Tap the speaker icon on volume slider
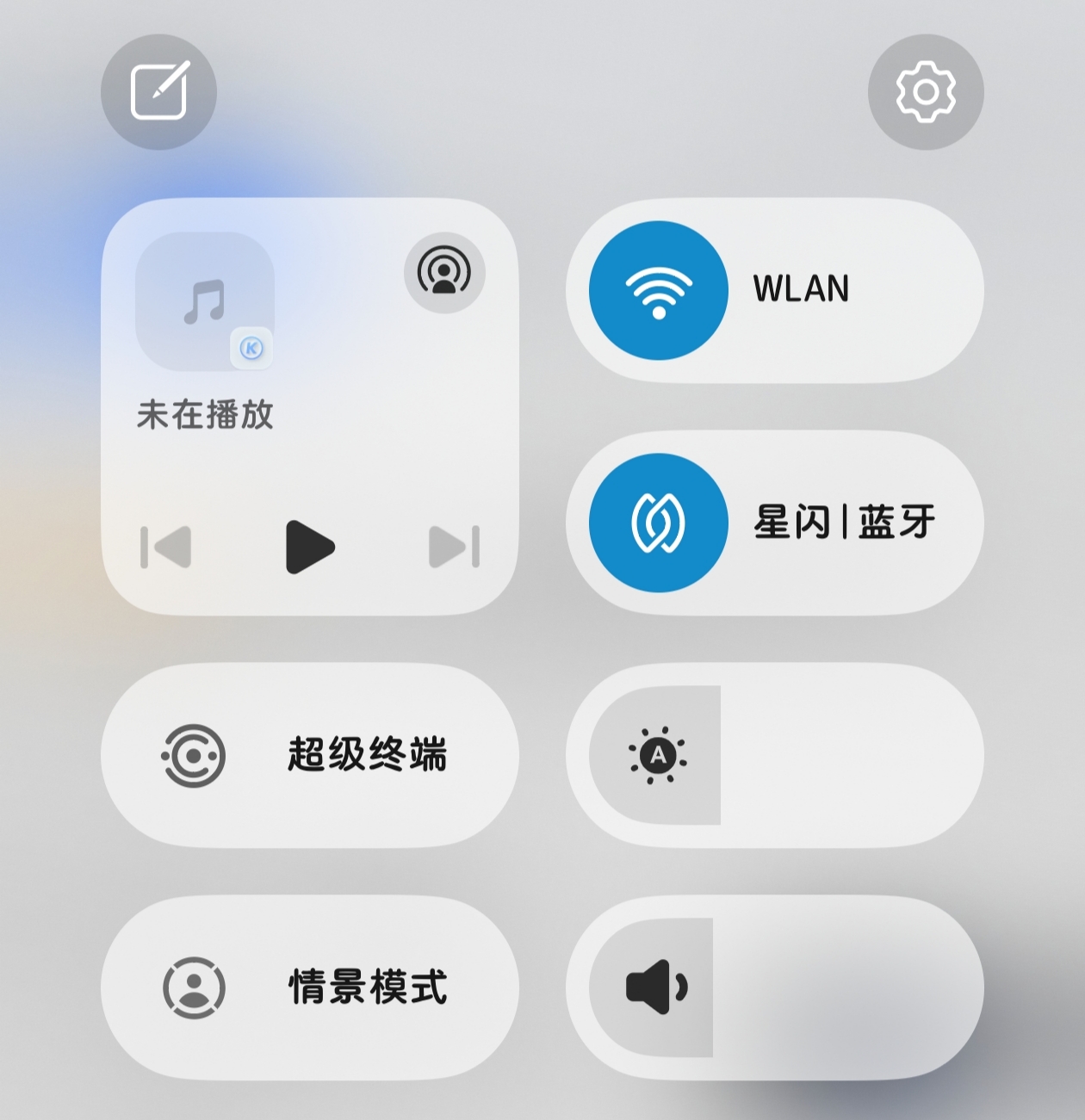The image size is (1085, 1120). pyautogui.click(x=658, y=987)
